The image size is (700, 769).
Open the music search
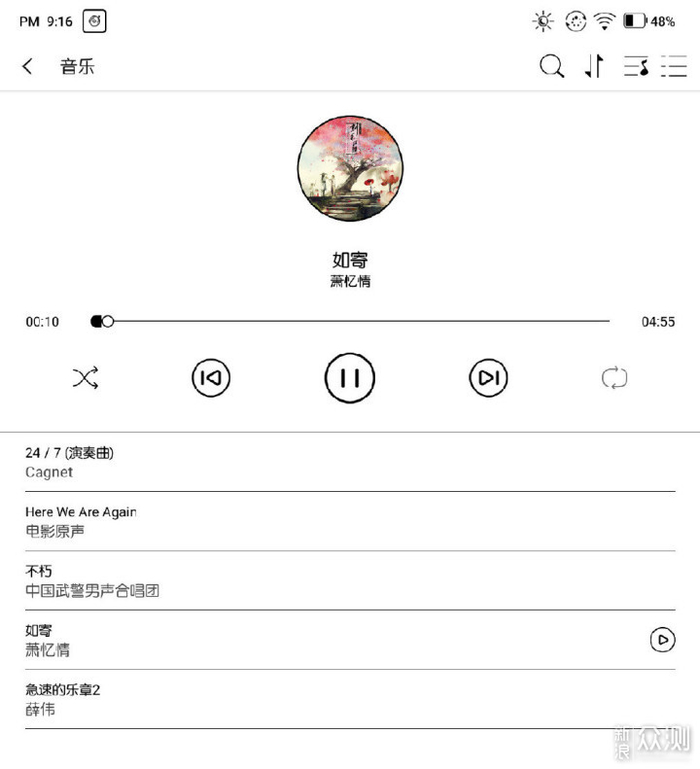[552, 66]
